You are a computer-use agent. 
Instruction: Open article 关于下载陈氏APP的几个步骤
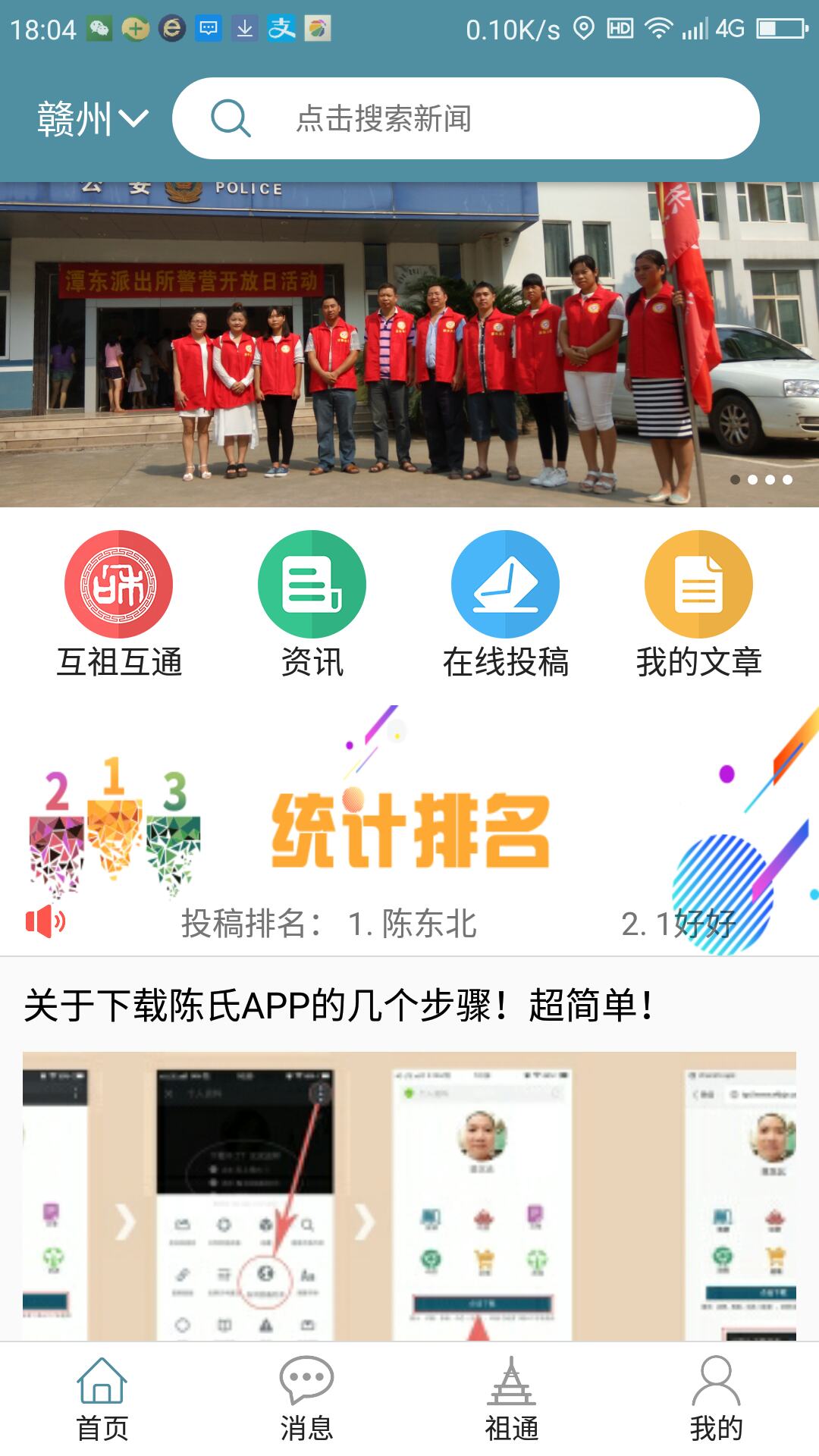338,1006
